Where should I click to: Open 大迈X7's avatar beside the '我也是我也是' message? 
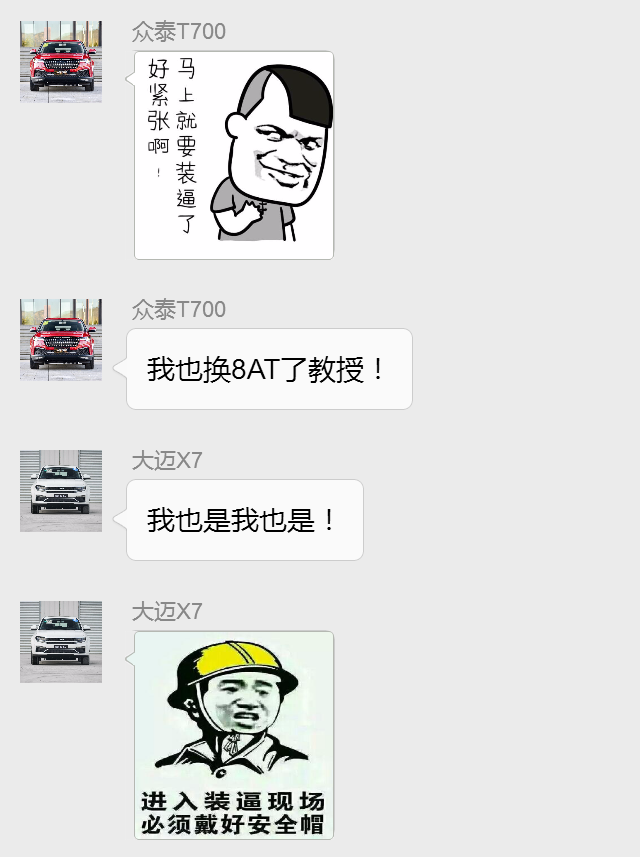pos(61,491)
